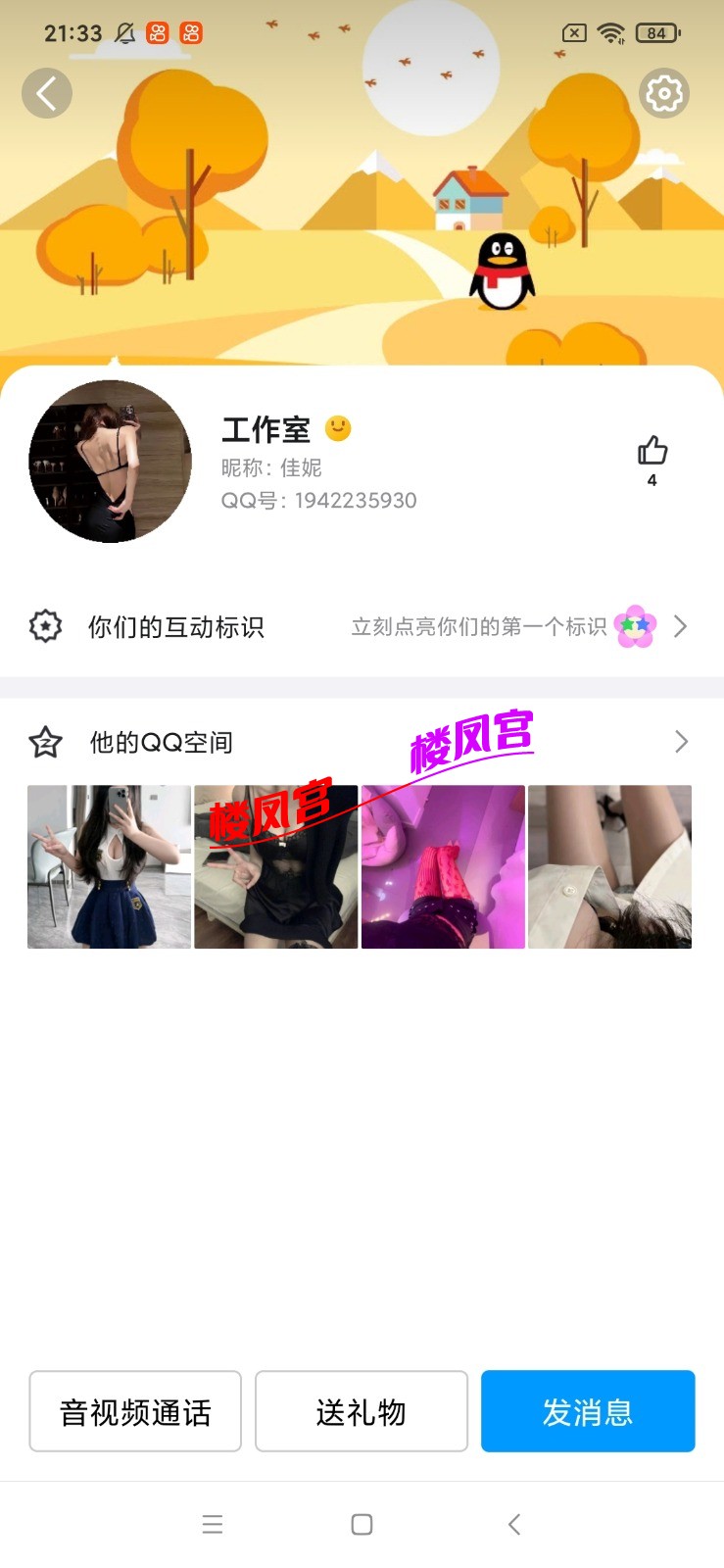Image resolution: width=724 pixels, height=1568 pixels.
Task: Open the profile avatar photo
Action: point(110,462)
